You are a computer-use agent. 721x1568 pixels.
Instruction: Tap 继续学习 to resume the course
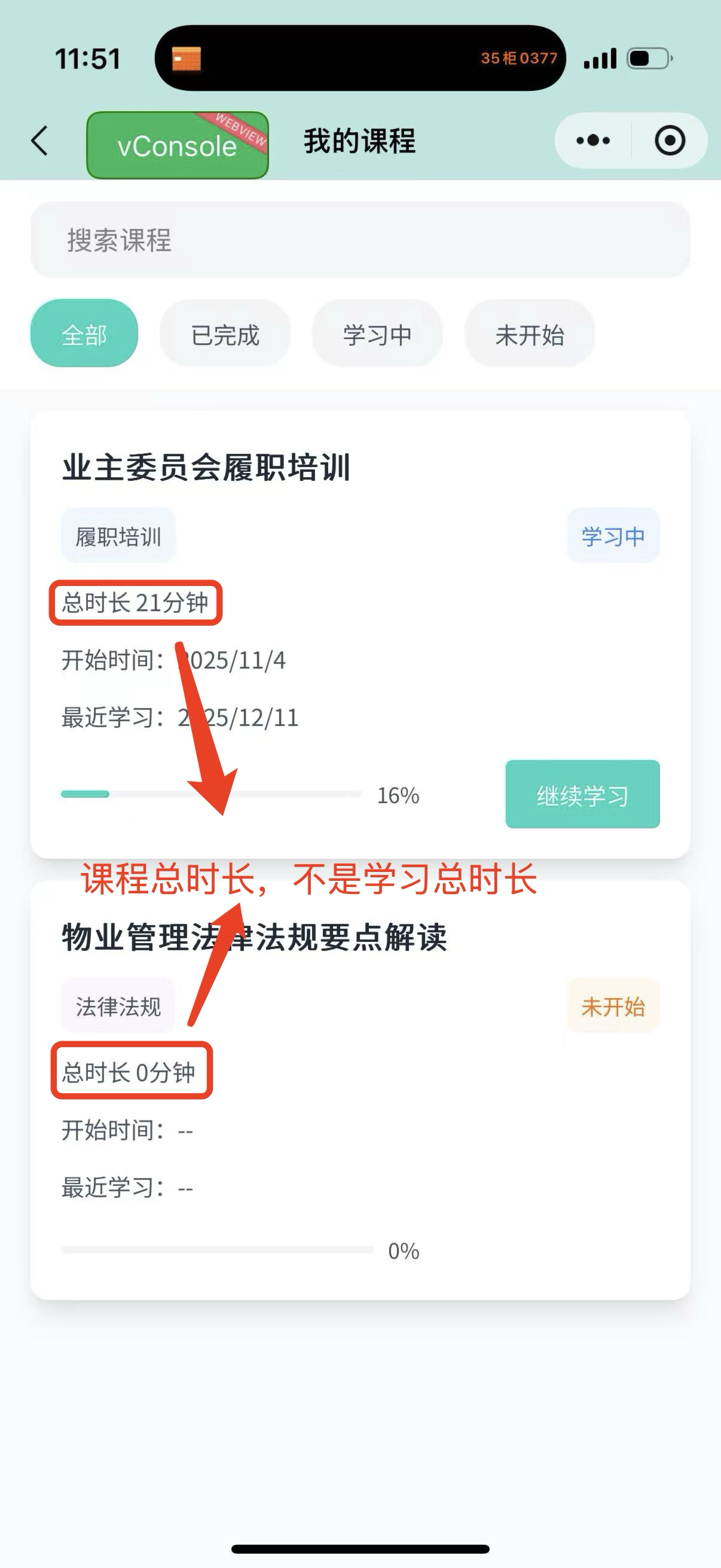[x=582, y=794]
